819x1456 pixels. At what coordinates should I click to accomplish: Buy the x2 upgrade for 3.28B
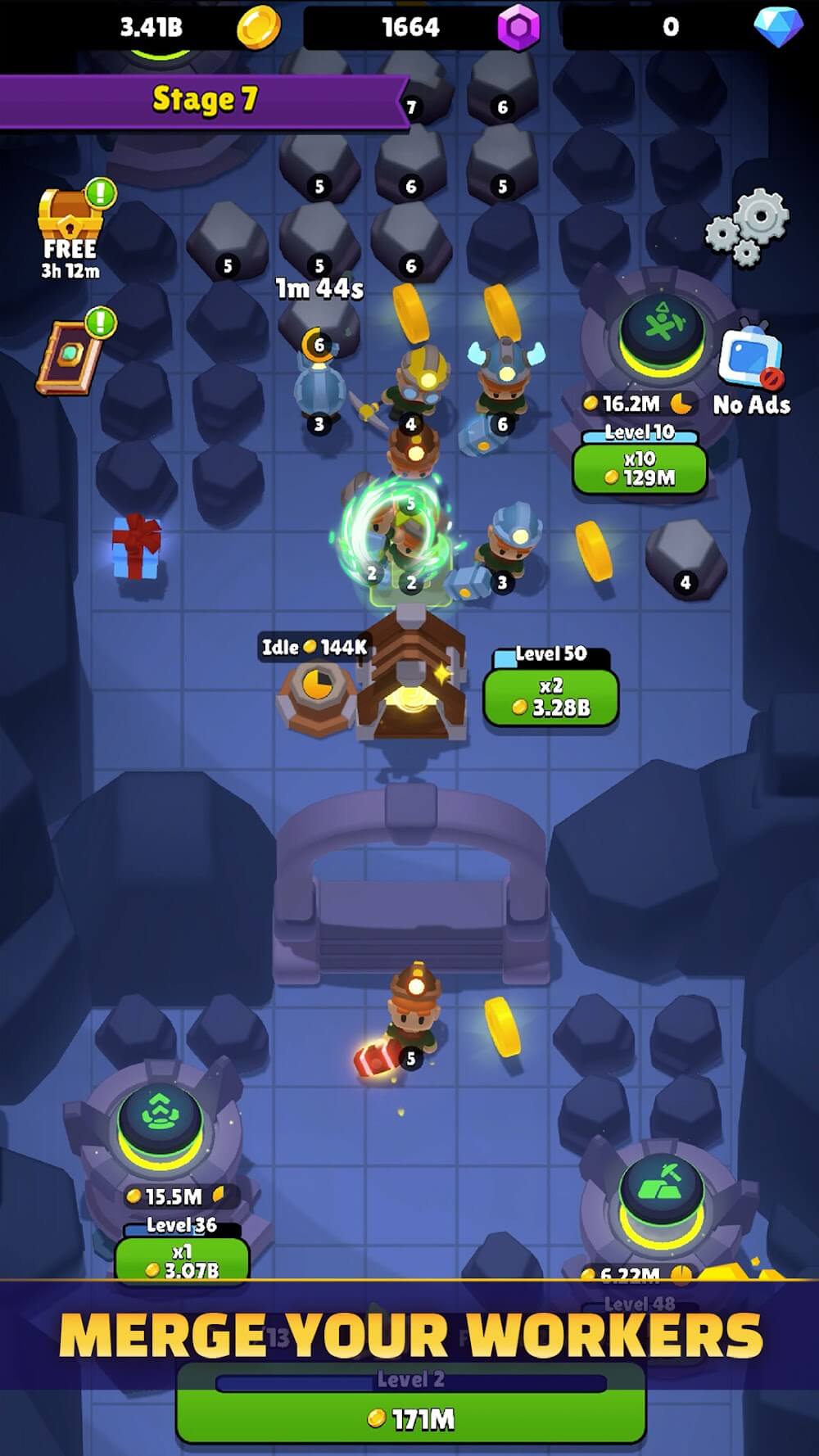[550, 697]
